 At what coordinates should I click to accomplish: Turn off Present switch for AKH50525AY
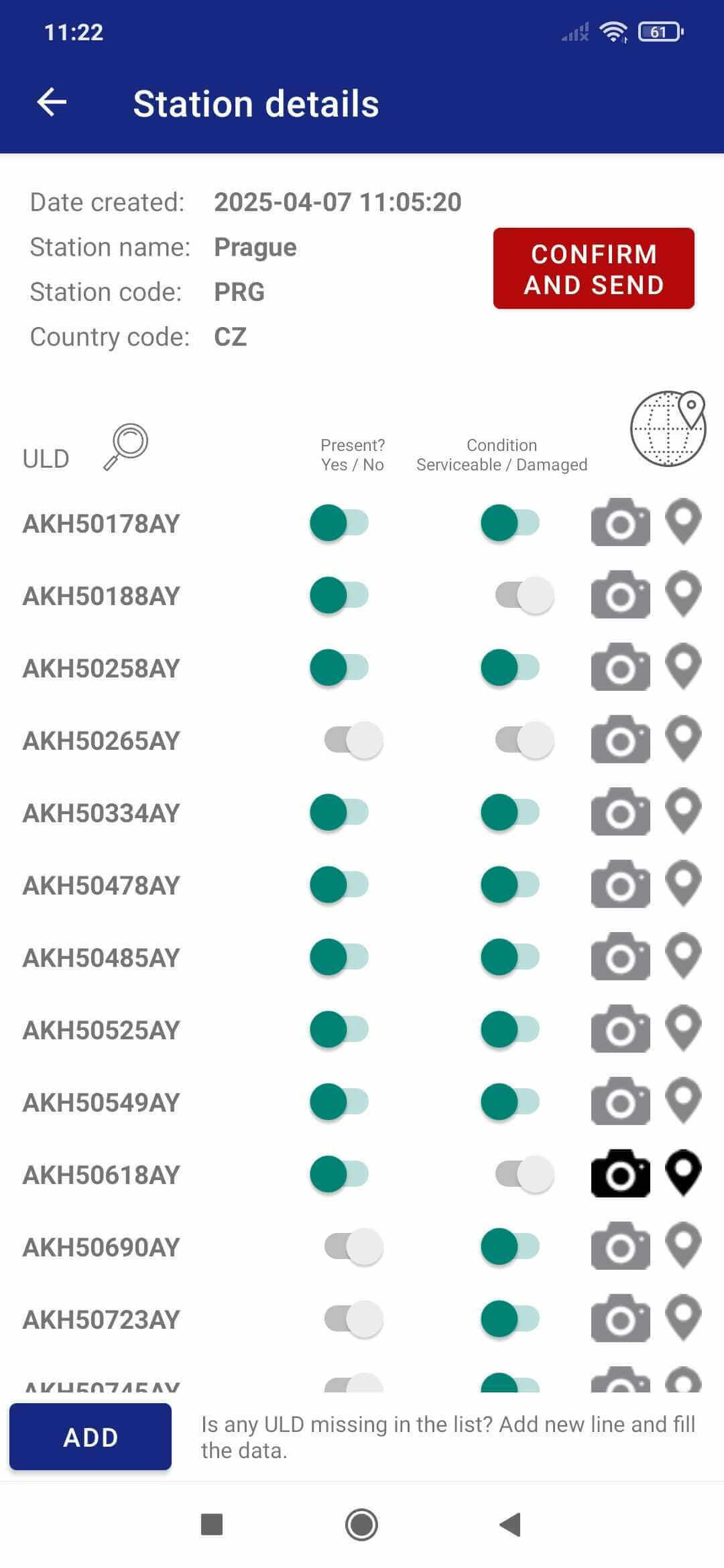(x=339, y=1030)
